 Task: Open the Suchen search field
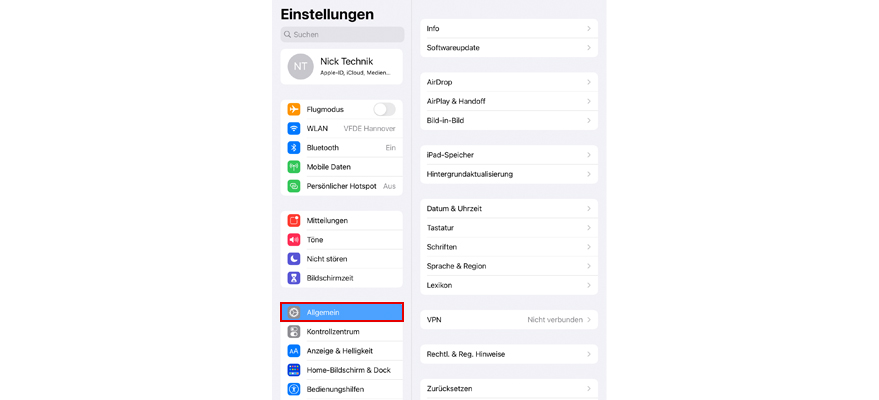[341, 34]
